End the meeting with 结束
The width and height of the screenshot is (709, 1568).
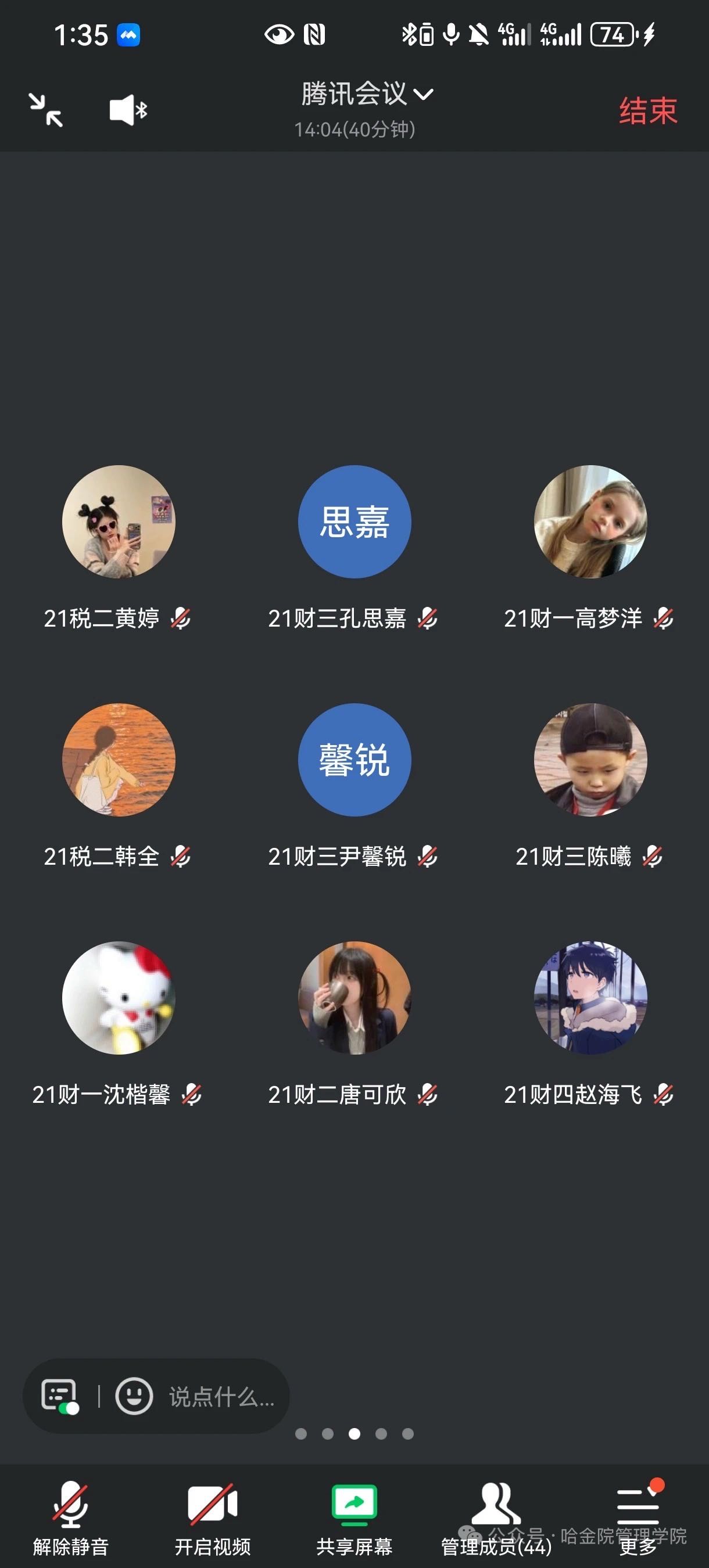tap(647, 111)
